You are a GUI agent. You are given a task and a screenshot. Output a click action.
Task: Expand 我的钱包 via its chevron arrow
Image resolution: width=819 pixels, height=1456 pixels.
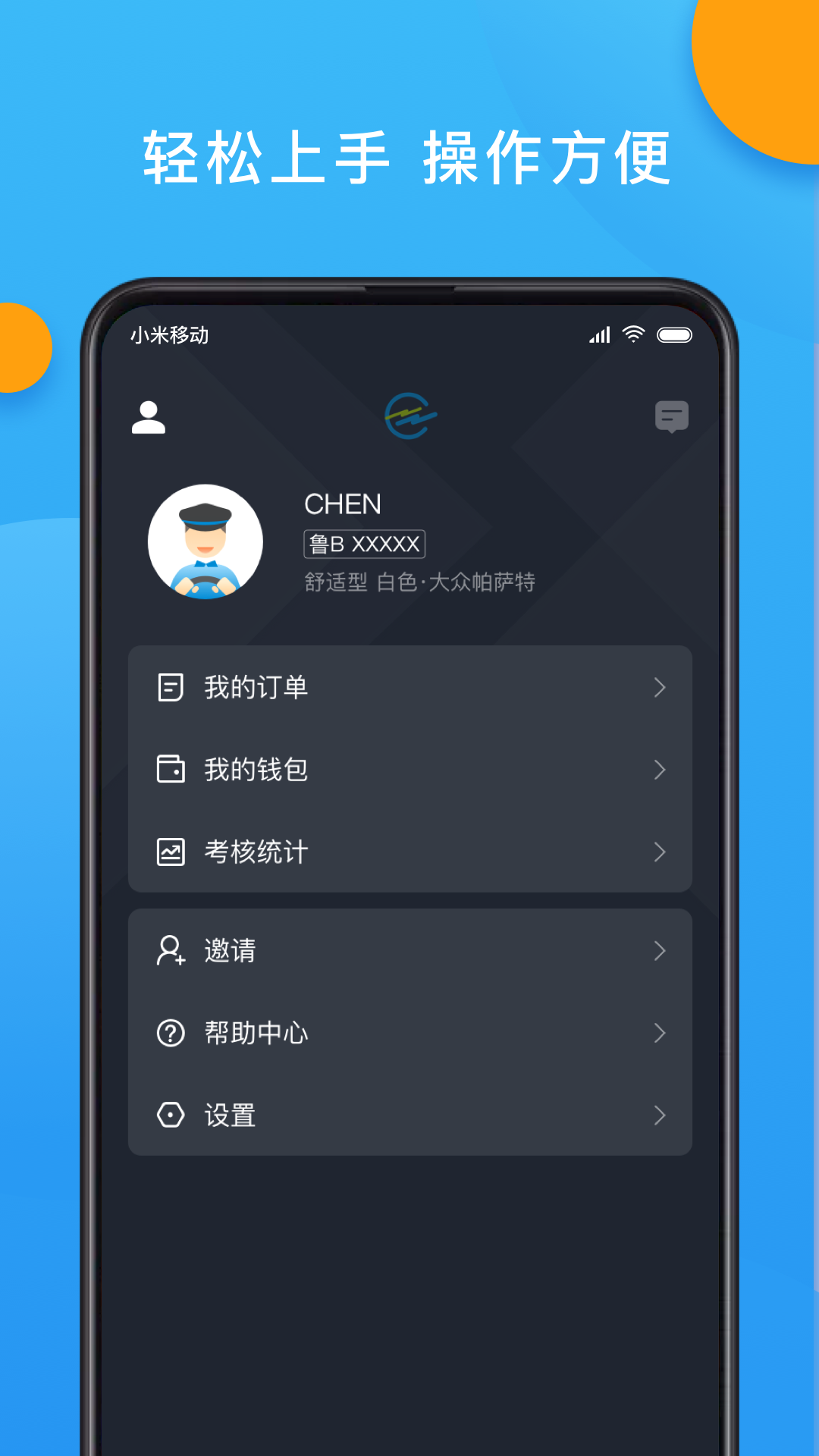(x=659, y=770)
